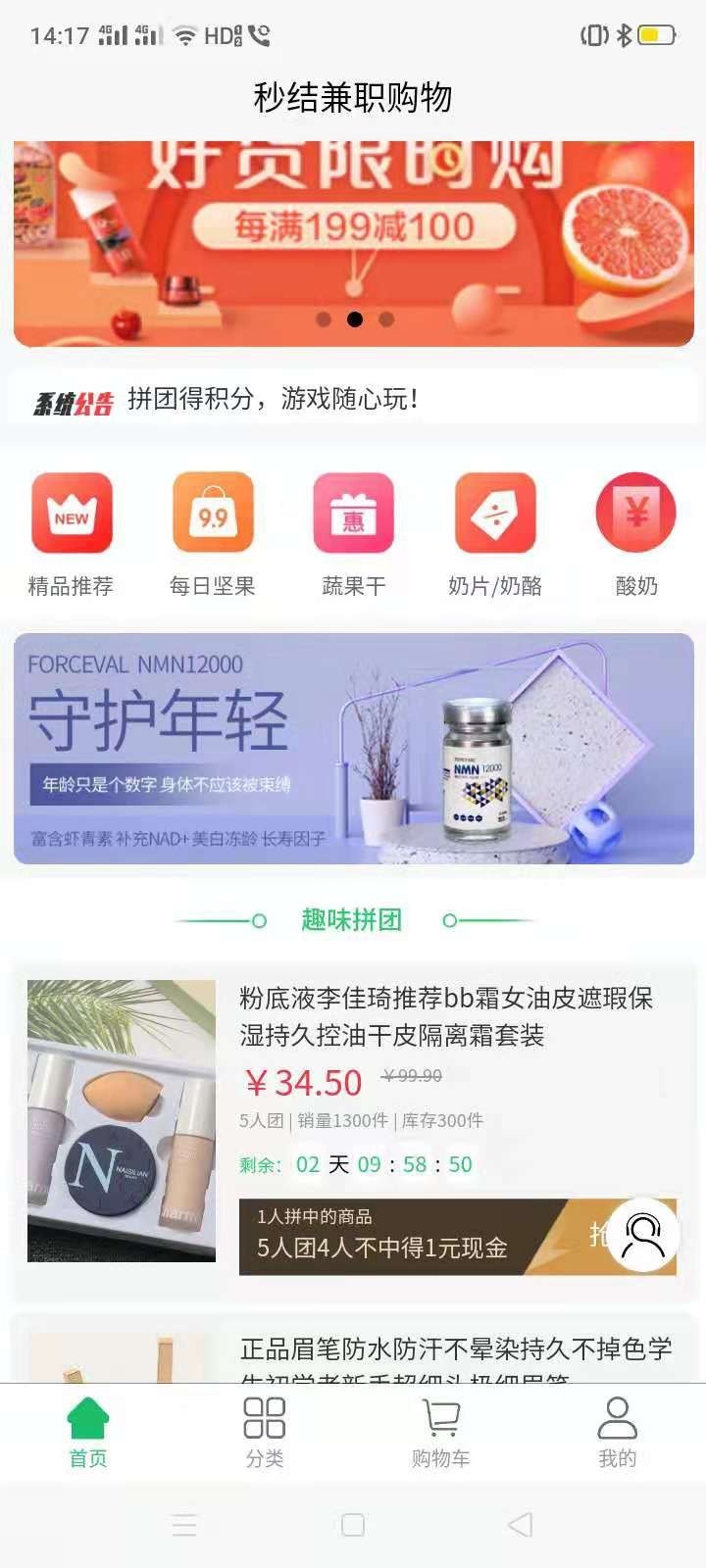This screenshot has height=1568, width=706.
Task: Switch to the 分类 tab
Action: point(263,1431)
